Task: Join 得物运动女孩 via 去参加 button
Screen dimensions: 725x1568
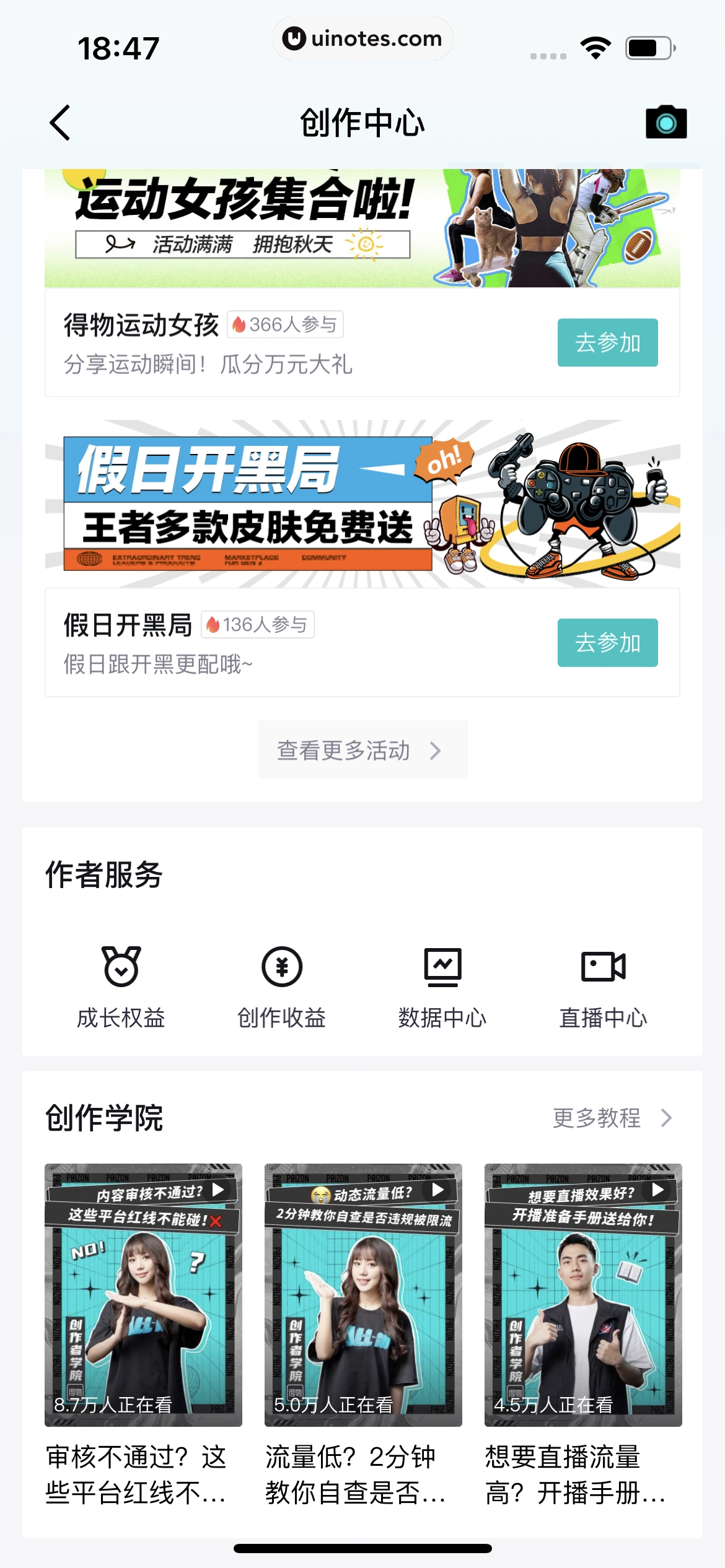Action: click(x=607, y=343)
